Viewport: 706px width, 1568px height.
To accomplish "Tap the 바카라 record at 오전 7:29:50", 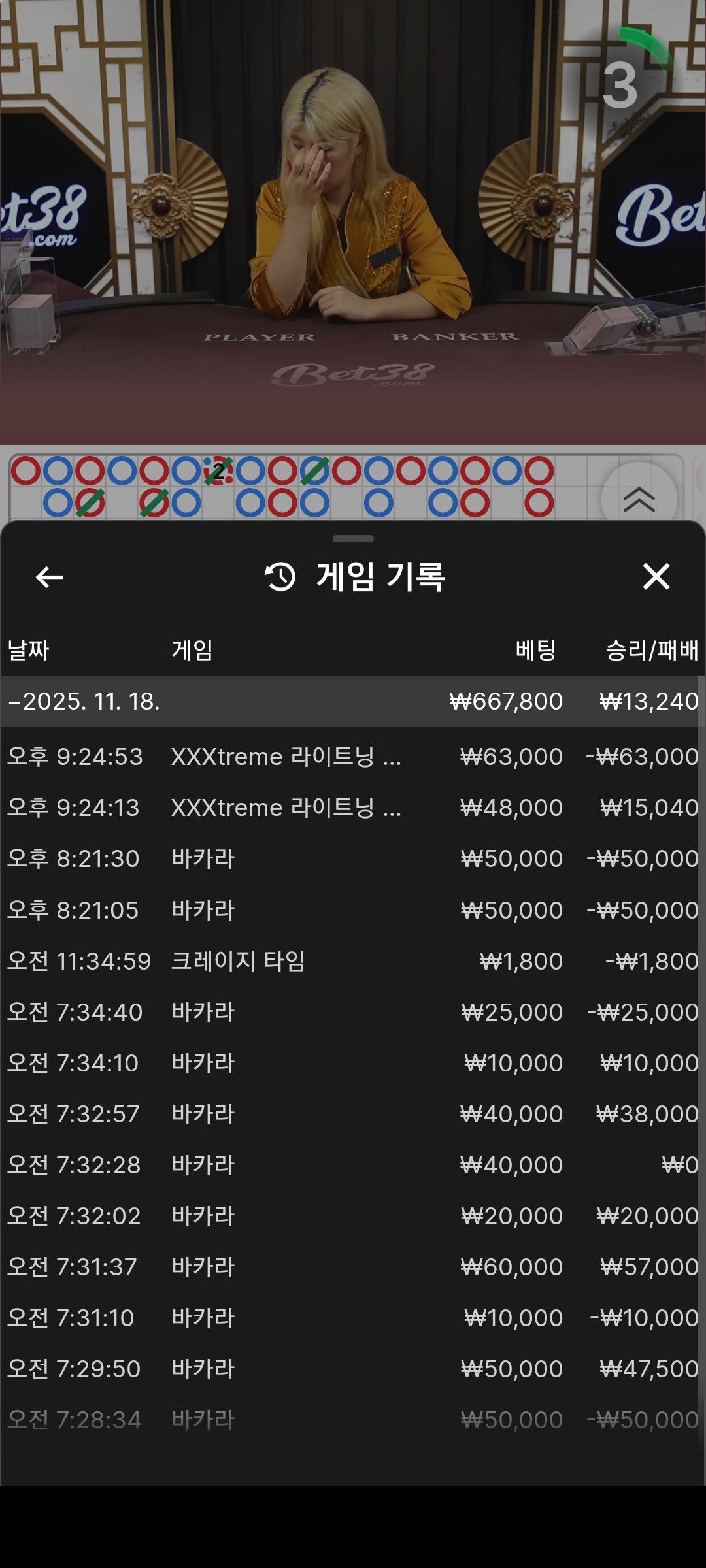I will pos(352,1369).
